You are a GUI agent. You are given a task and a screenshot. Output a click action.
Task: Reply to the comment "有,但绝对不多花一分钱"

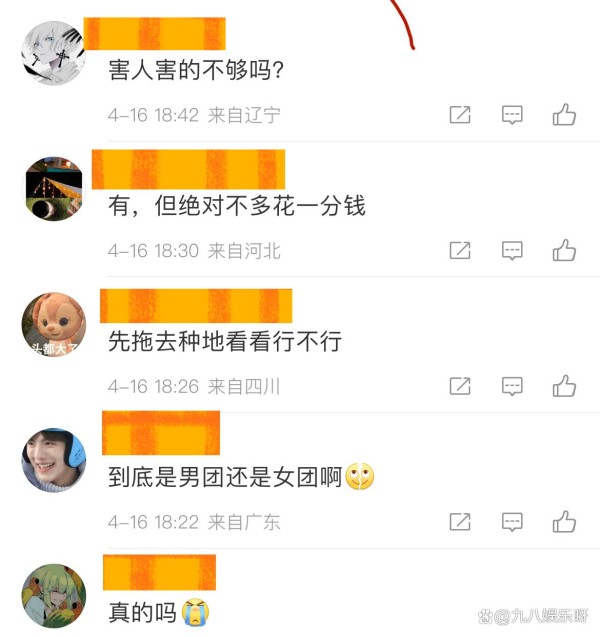pos(512,250)
